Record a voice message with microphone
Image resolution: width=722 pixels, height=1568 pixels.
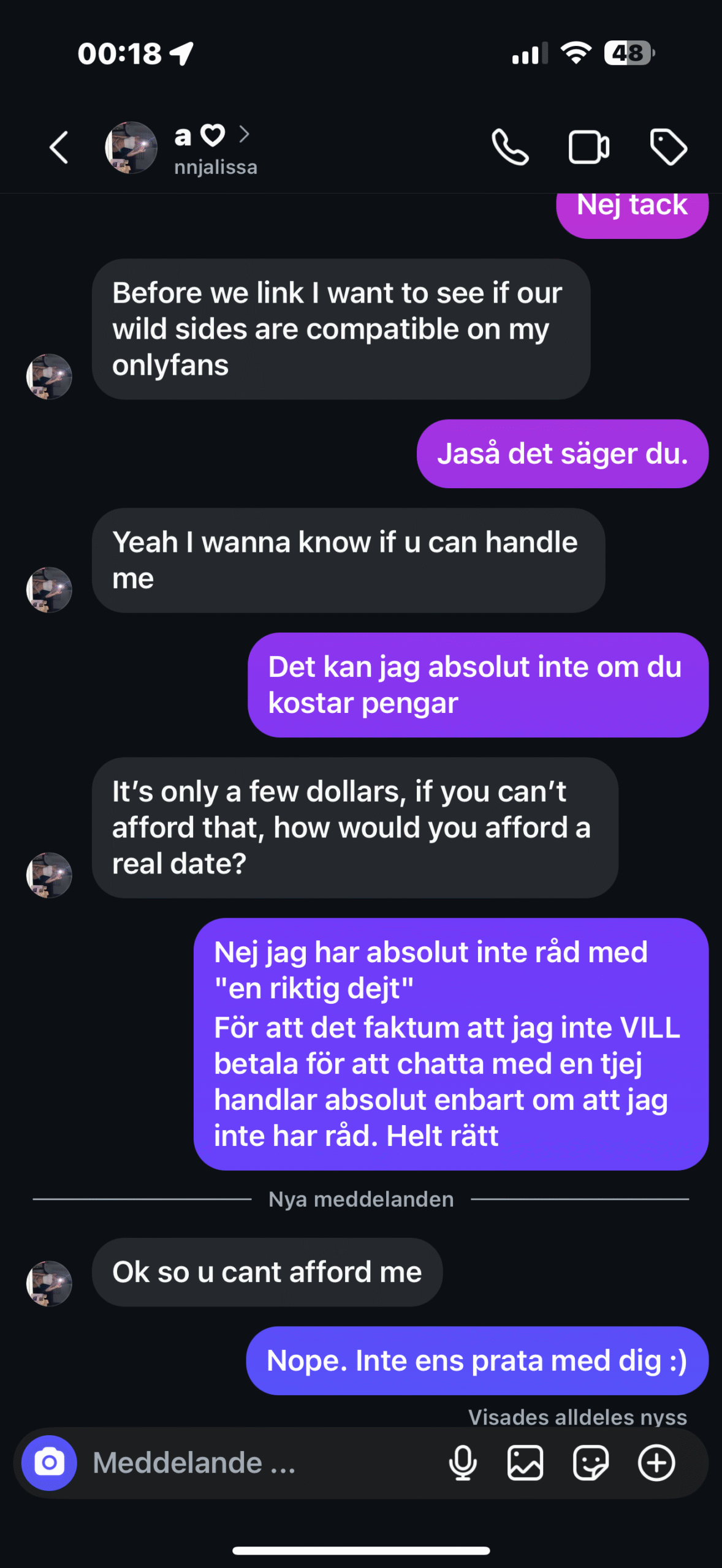pos(463,1463)
